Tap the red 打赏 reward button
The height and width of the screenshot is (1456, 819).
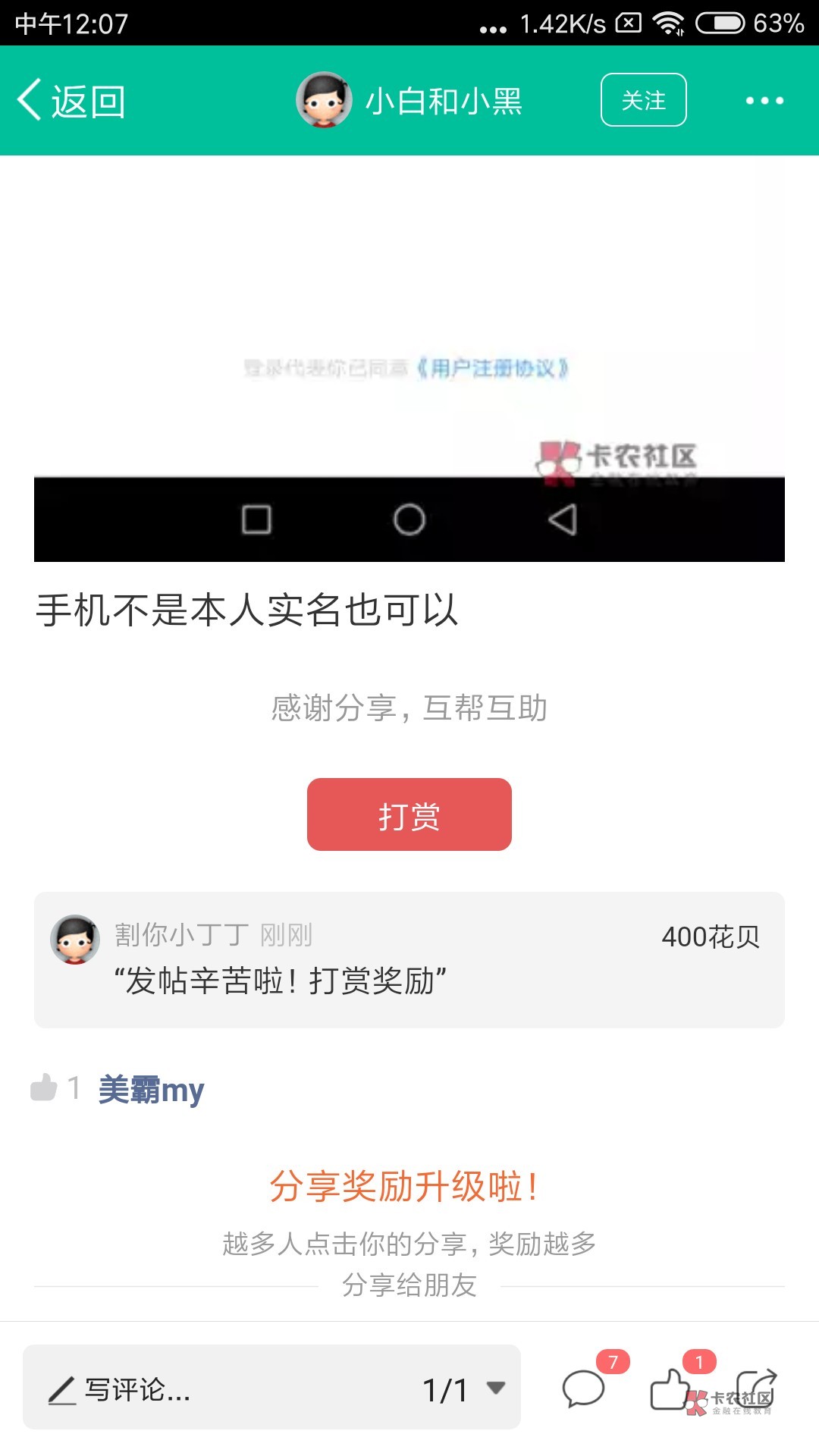(409, 814)
